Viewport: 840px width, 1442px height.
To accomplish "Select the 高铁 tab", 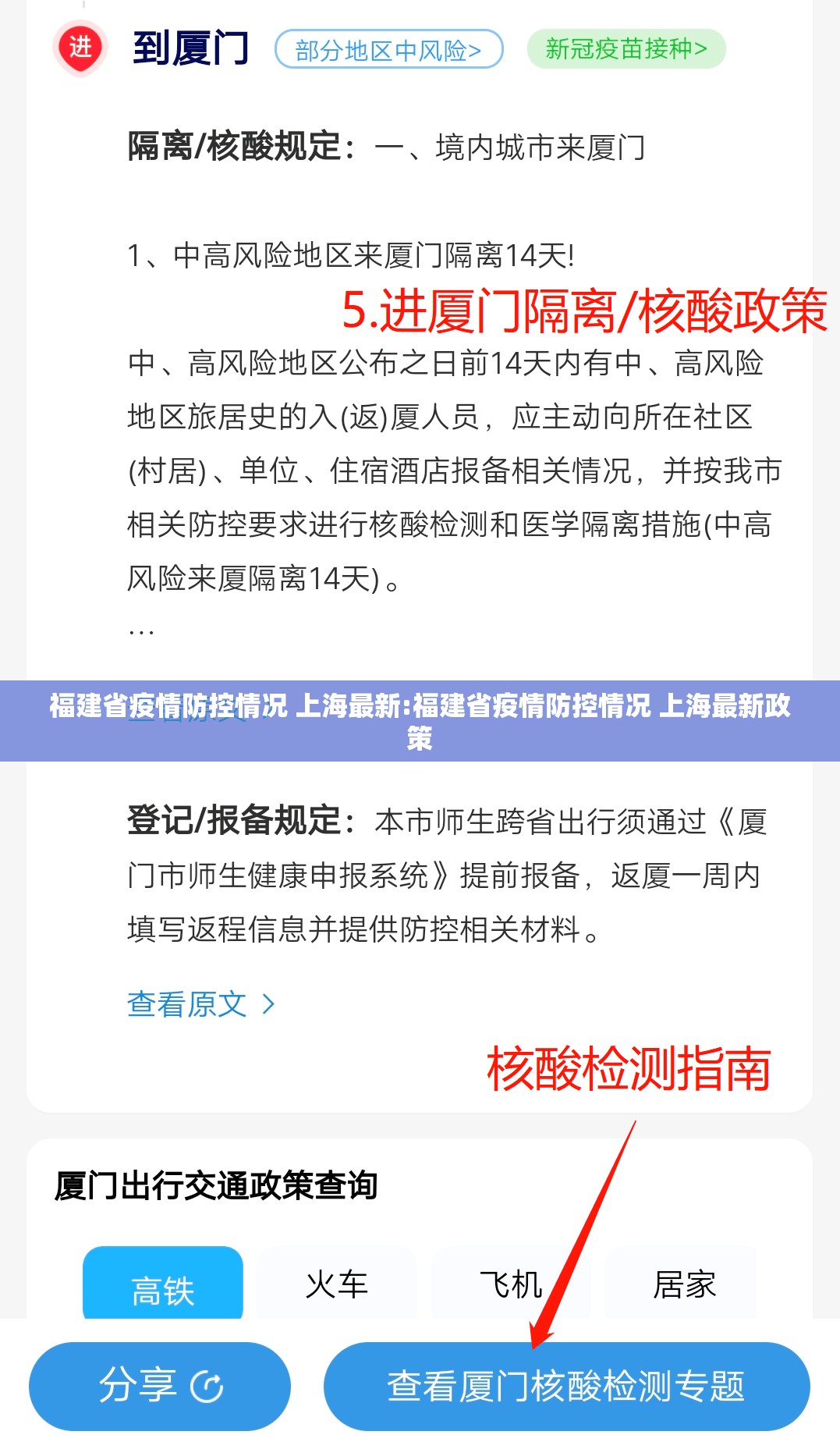I will click(x=163, y=1285).
